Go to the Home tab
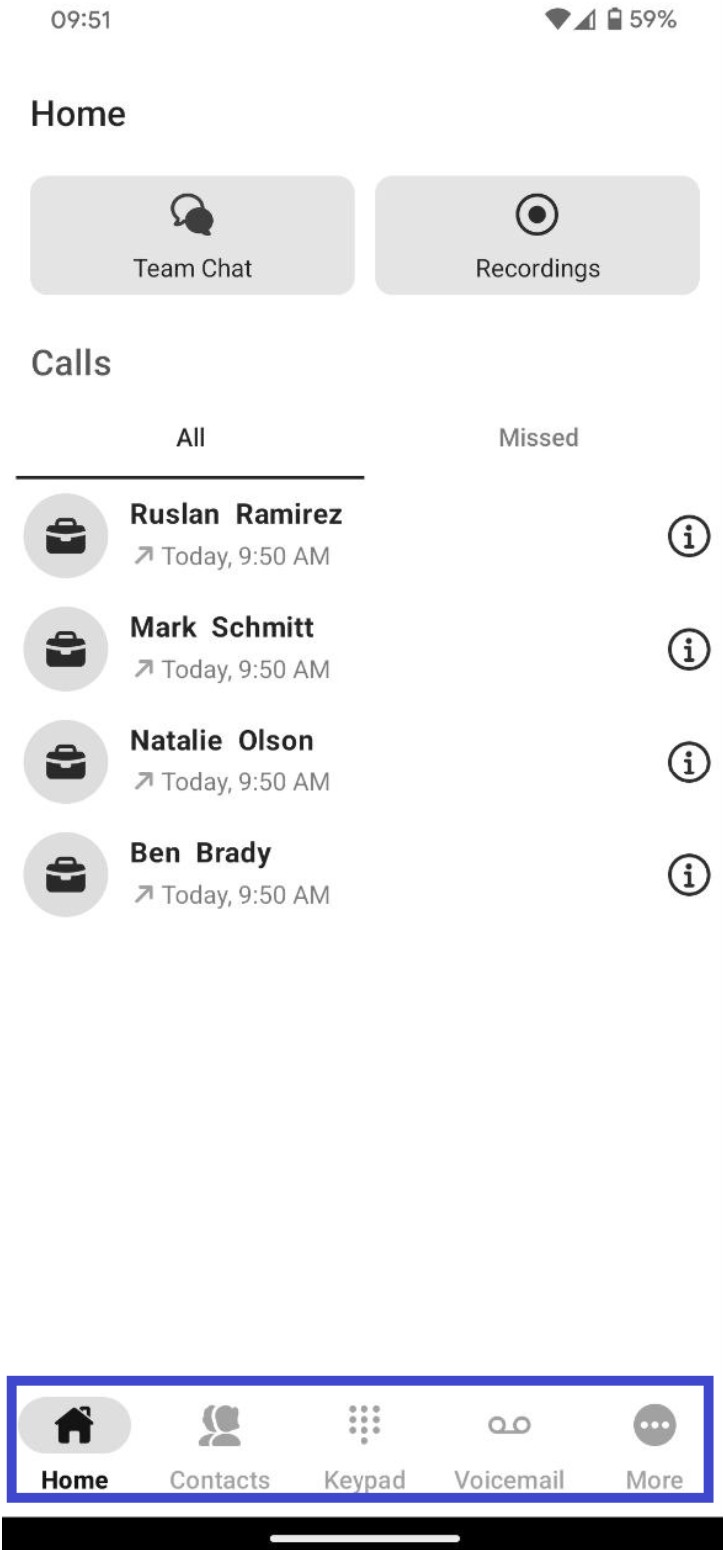 click(75, 1442)
